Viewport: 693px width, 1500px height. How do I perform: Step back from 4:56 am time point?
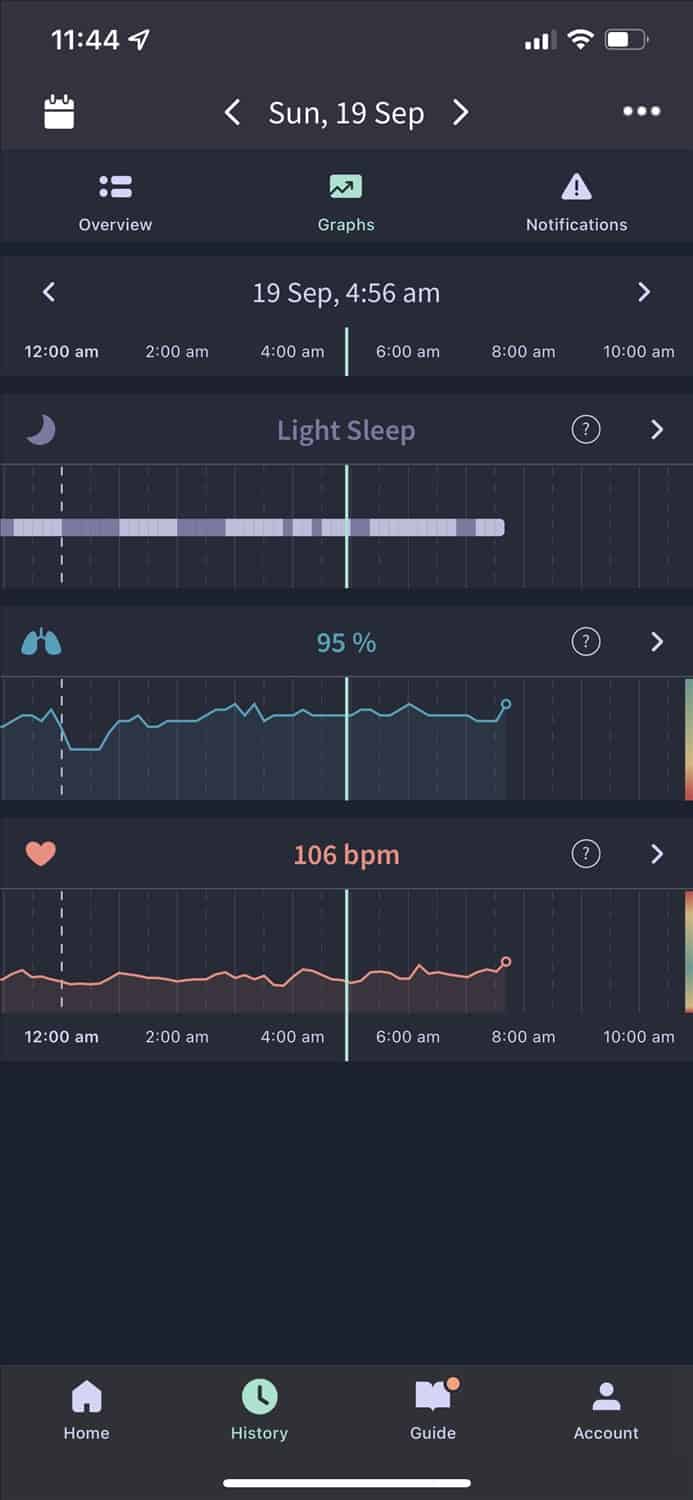click(49, 292)
